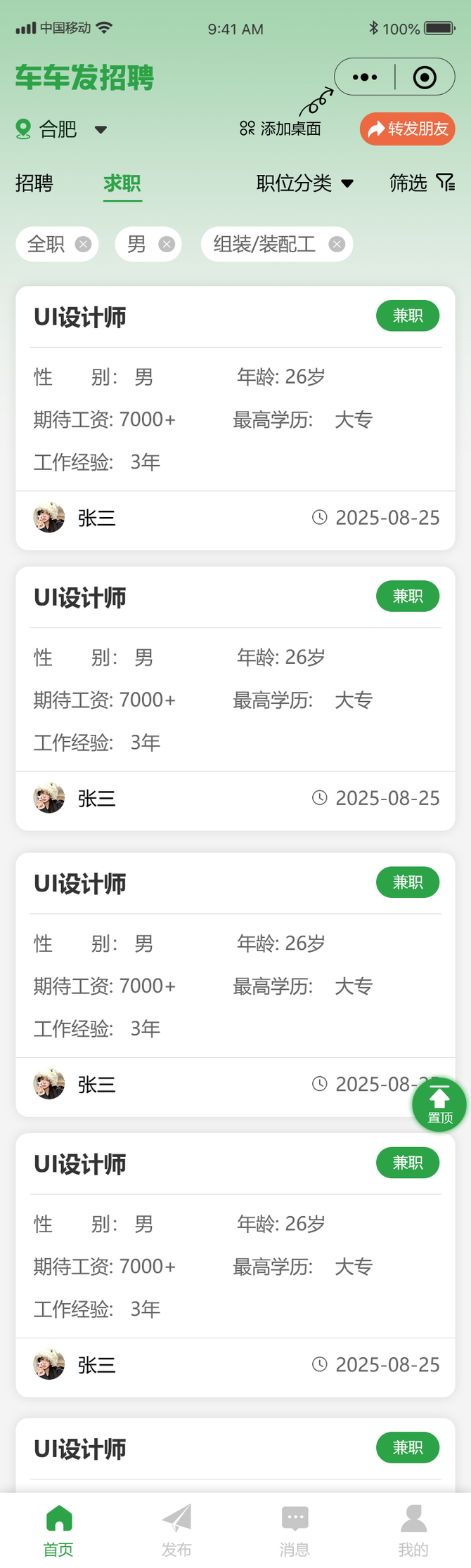
Task: Switch to the 招聘 tab
Action: tap(34, 183)
